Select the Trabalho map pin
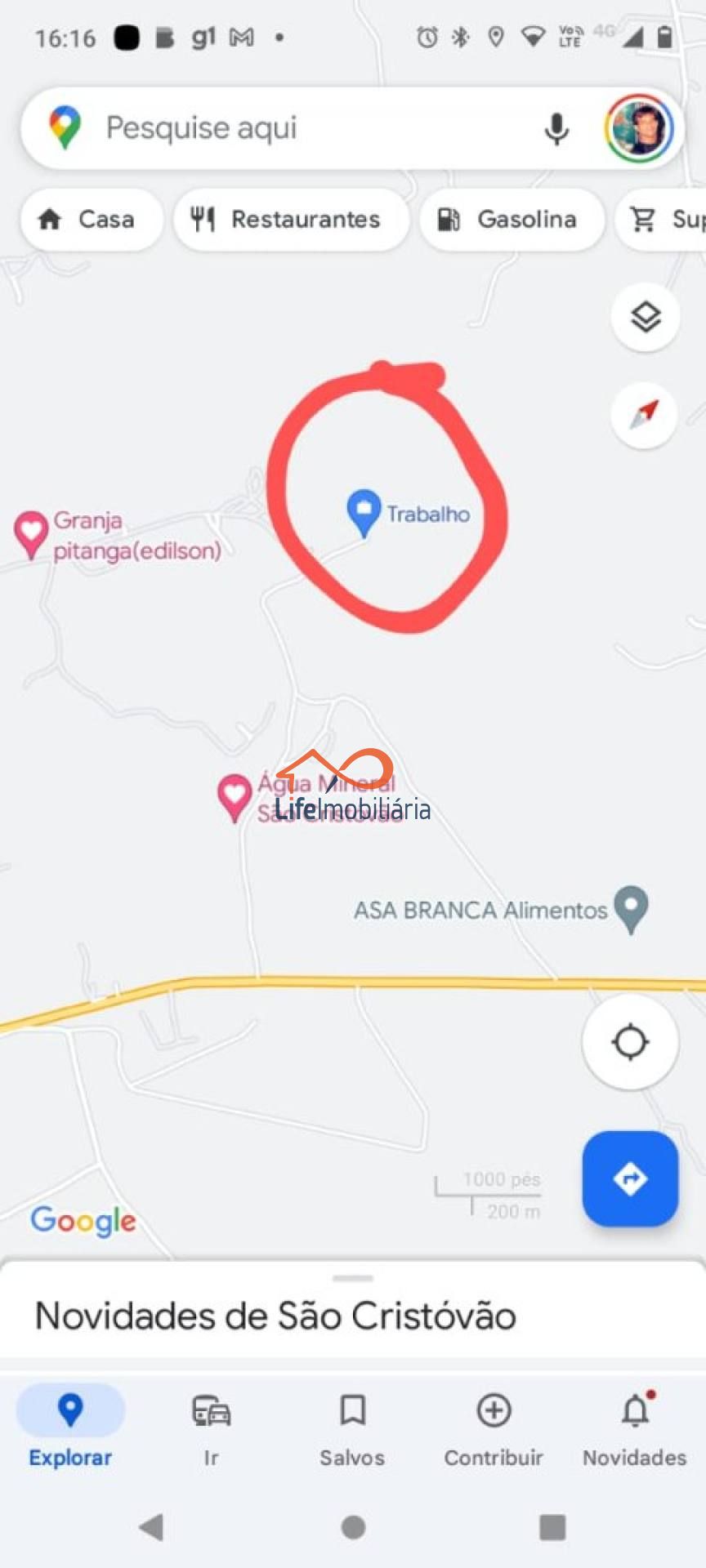The width and height of the screenshot is (706, 1568). point(364,511)
